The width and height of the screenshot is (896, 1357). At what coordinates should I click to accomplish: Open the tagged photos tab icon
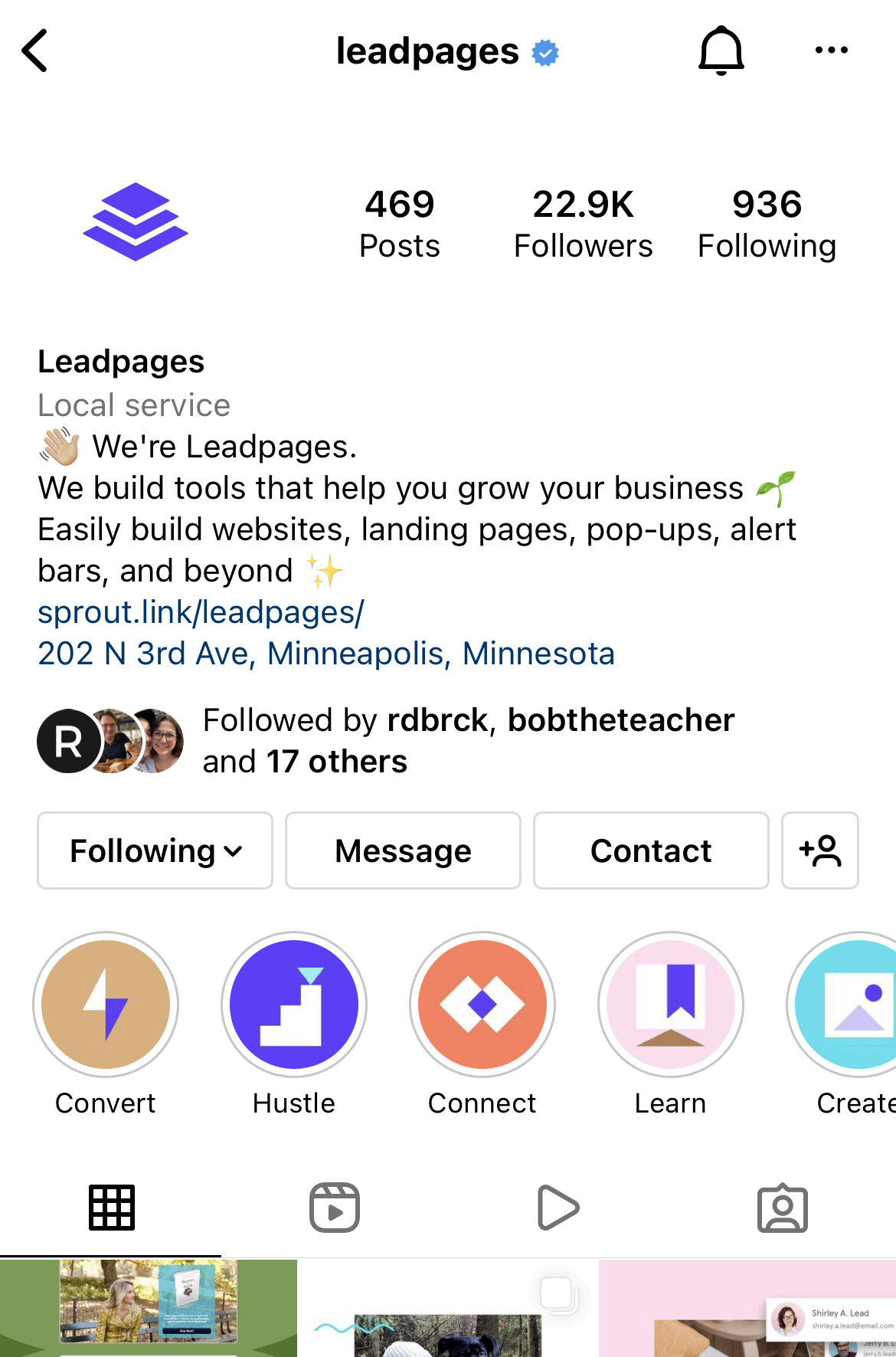coord(783,1207)
